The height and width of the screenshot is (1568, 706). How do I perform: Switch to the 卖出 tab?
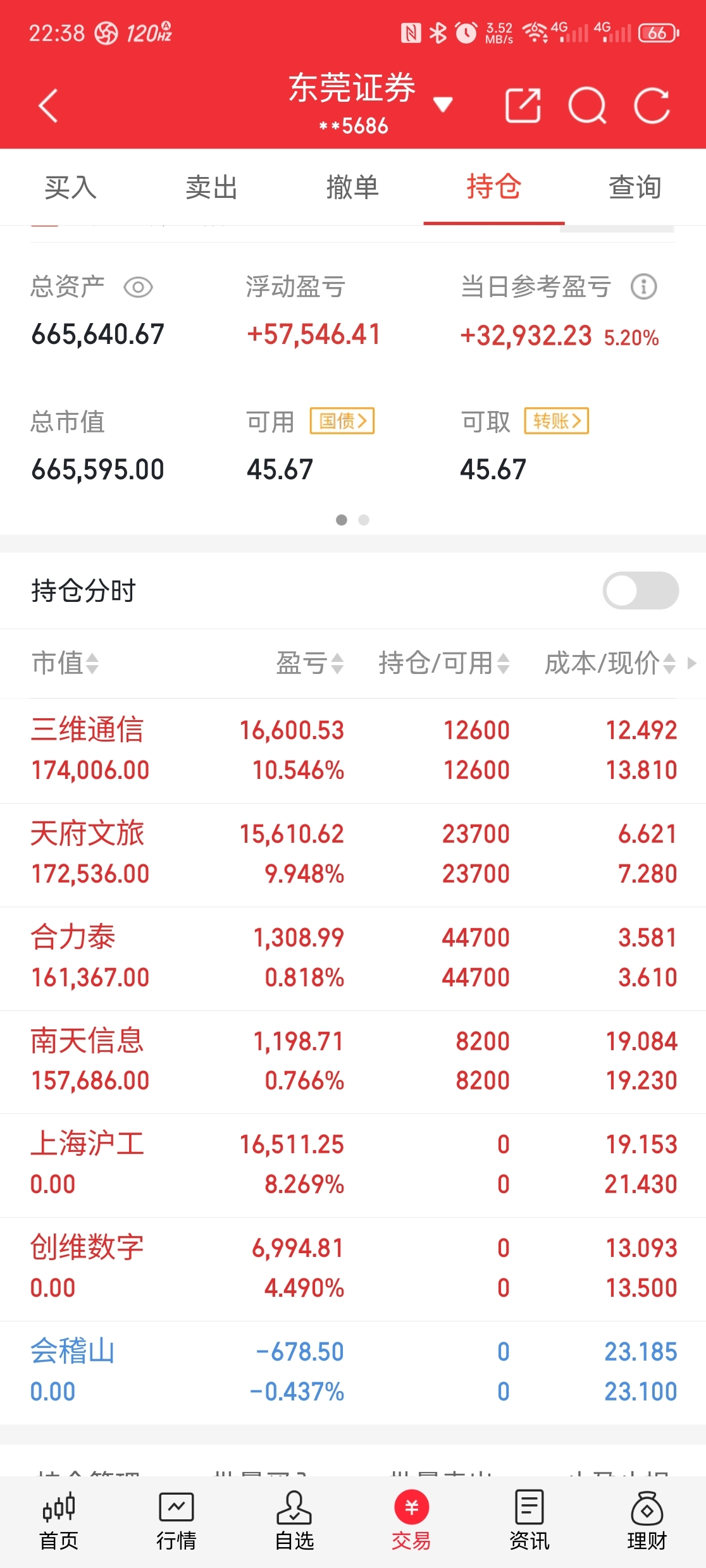click(x=211, y=187)
